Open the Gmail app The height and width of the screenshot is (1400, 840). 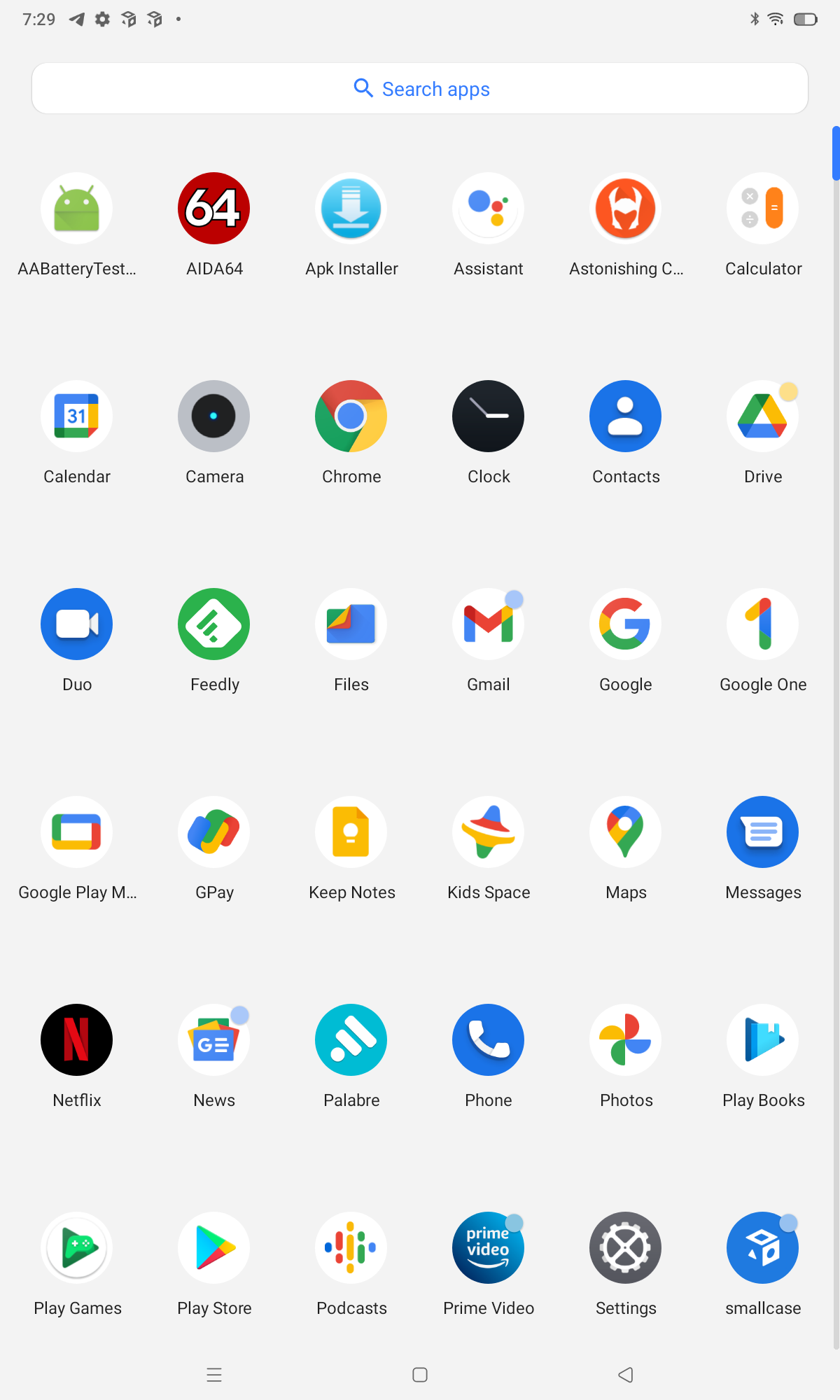click(x=489, y=624)
